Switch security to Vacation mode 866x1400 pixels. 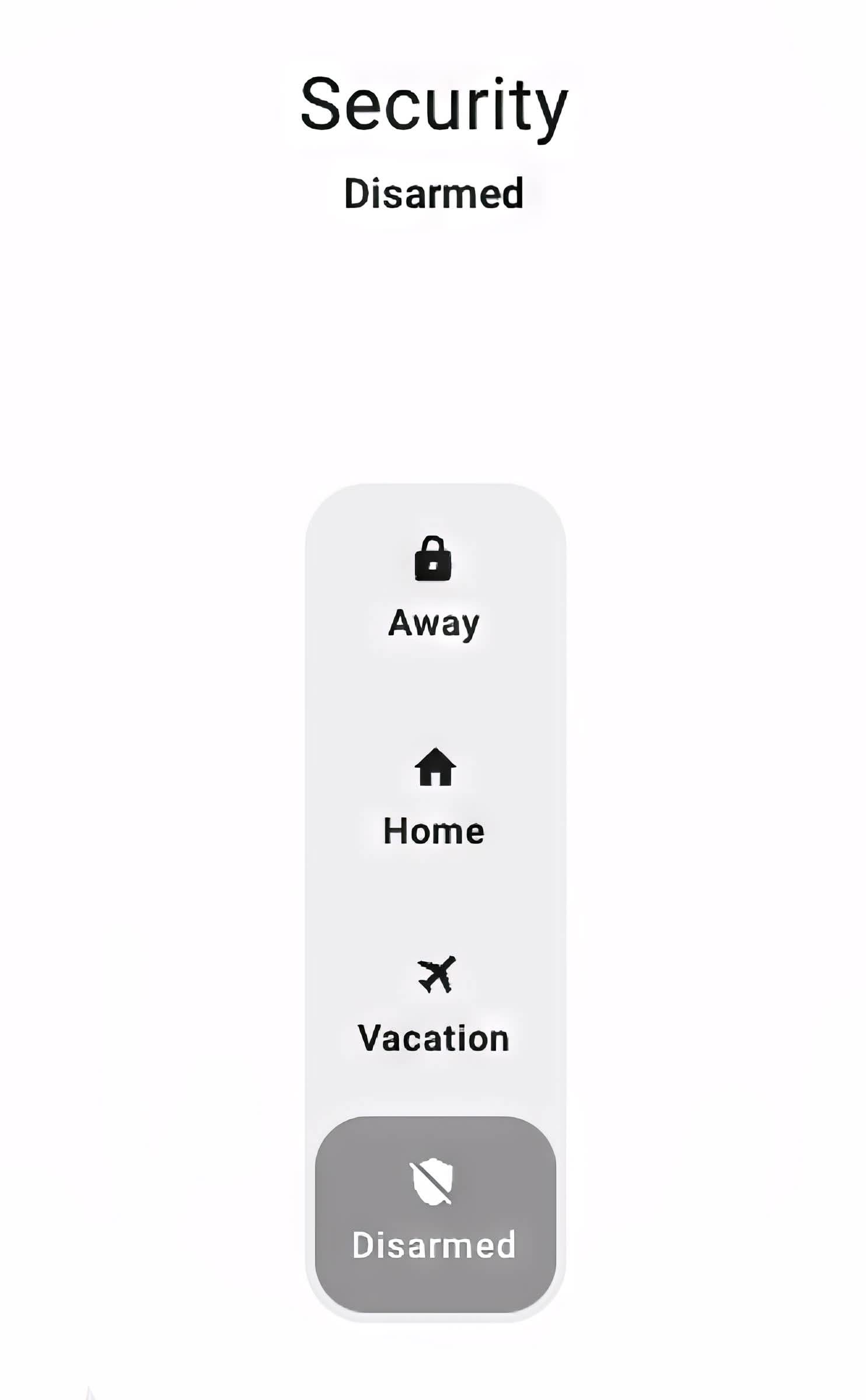435,1005
